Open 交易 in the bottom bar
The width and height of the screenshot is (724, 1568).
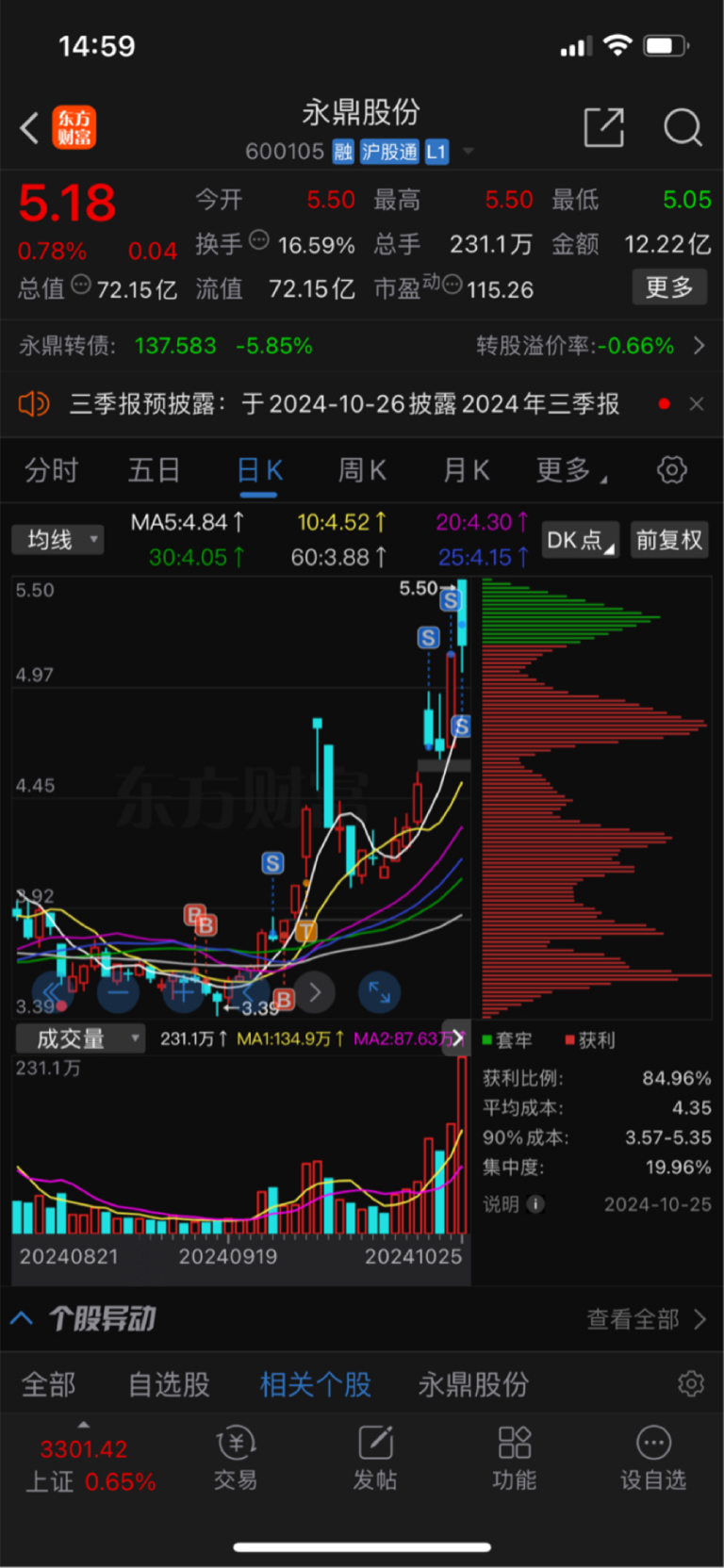[236, 1457]
